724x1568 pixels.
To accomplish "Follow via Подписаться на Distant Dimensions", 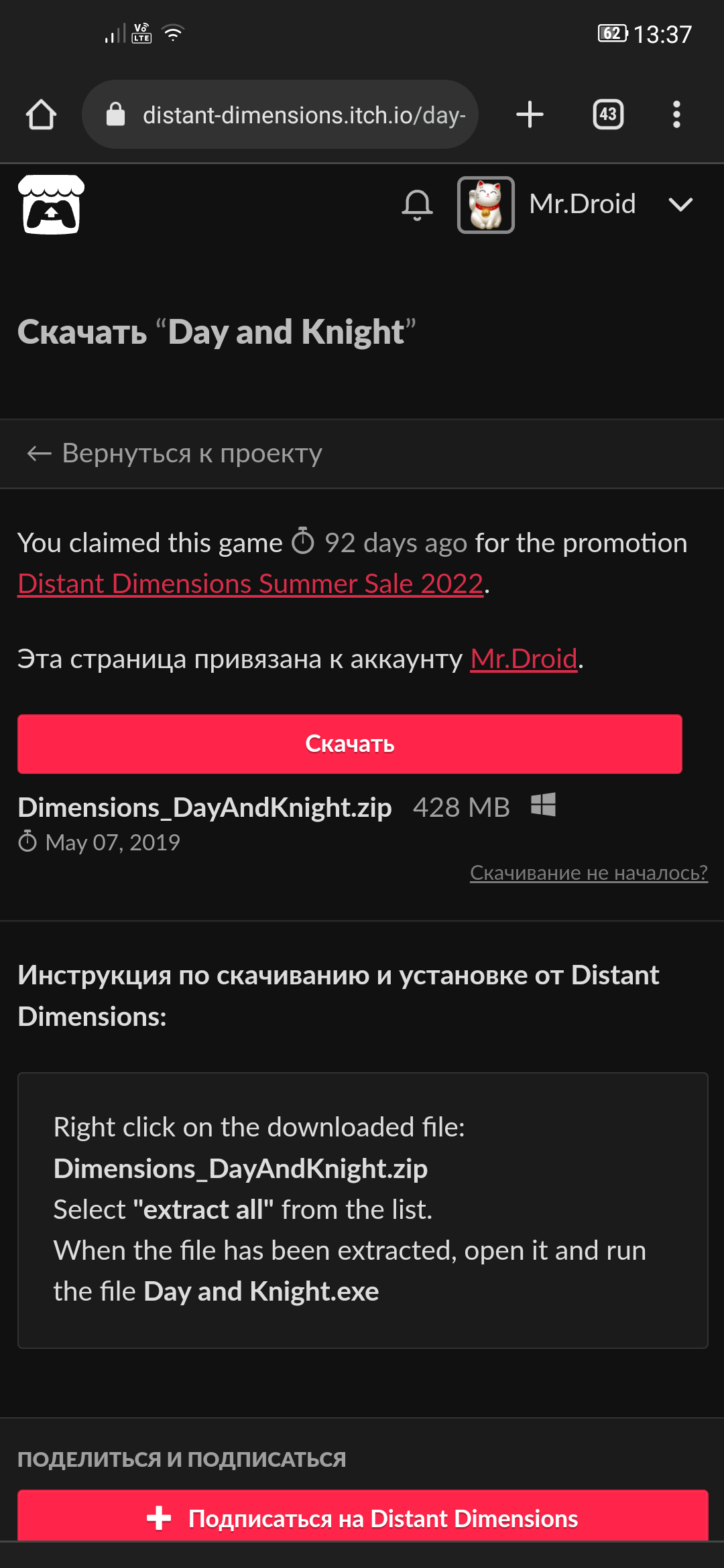I will [362, 1518].
